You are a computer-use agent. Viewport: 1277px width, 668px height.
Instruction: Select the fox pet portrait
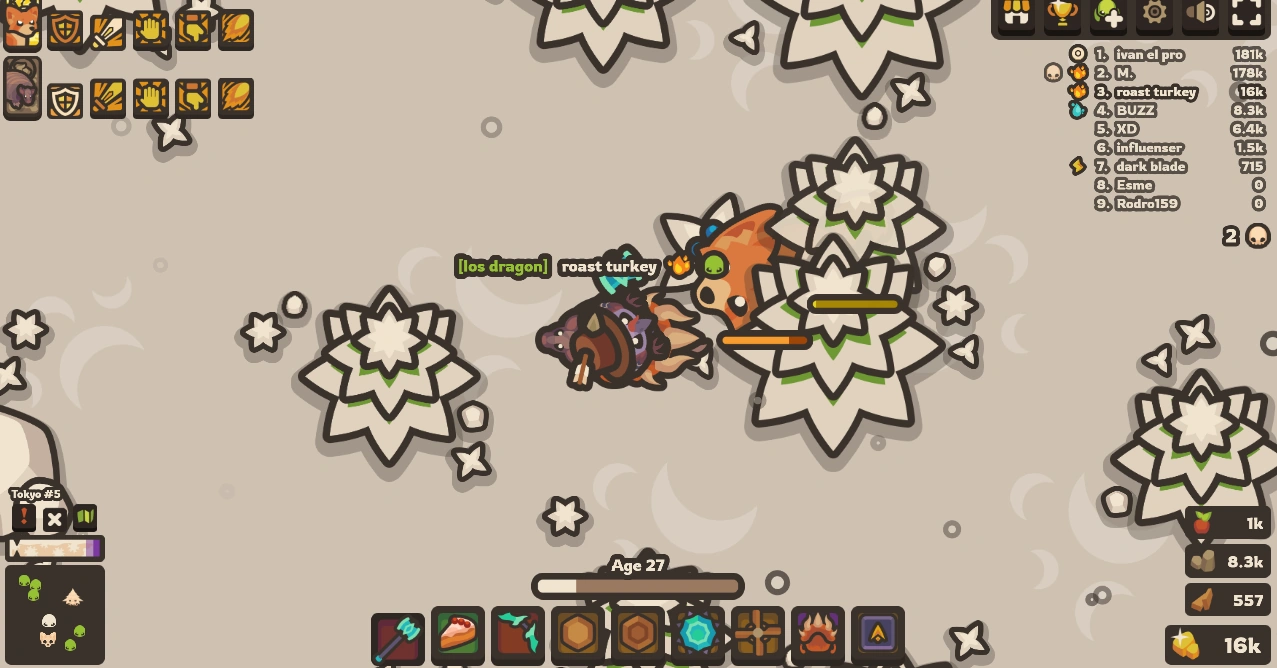22,26
